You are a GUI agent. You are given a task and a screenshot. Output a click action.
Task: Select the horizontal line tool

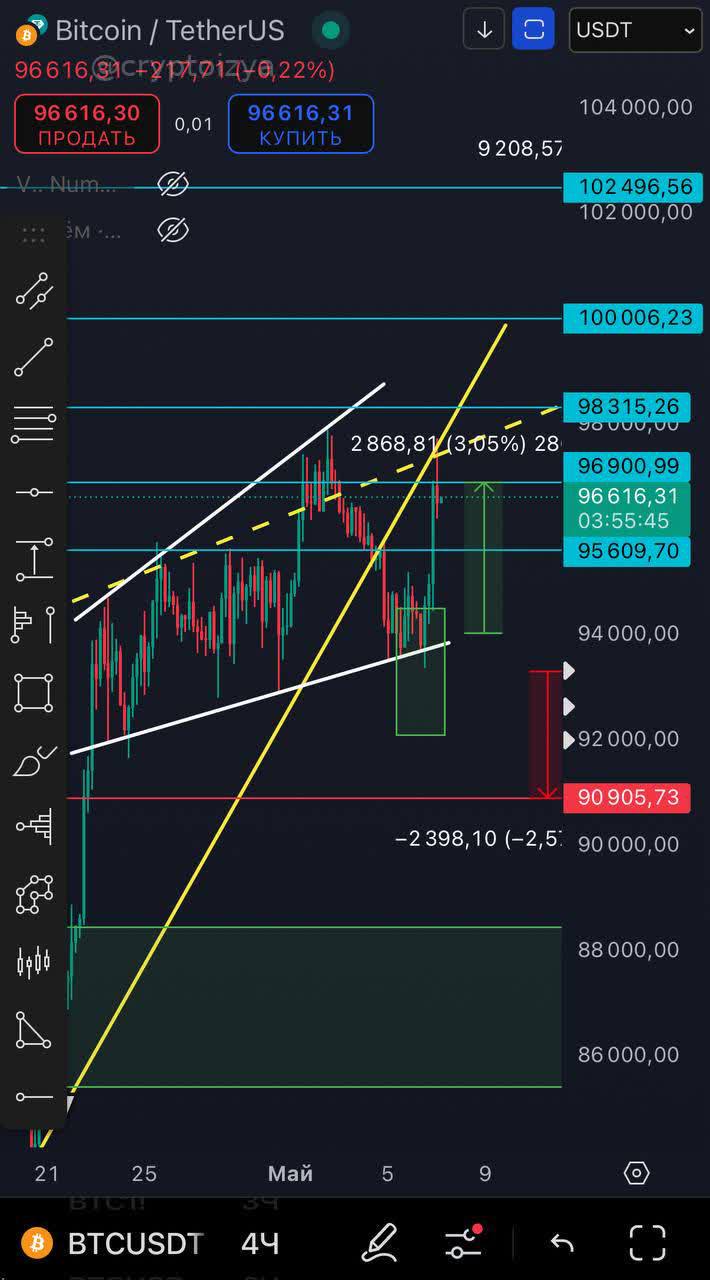33,492
